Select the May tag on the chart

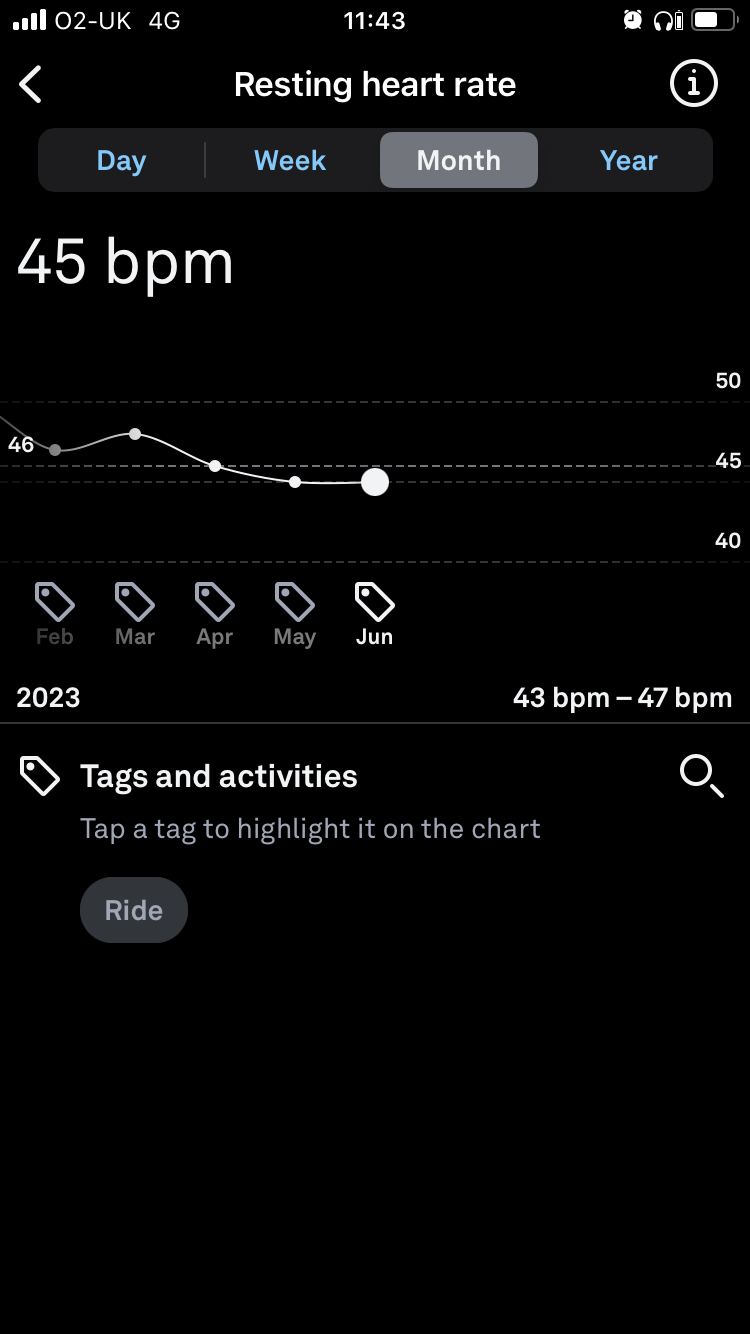295,615
